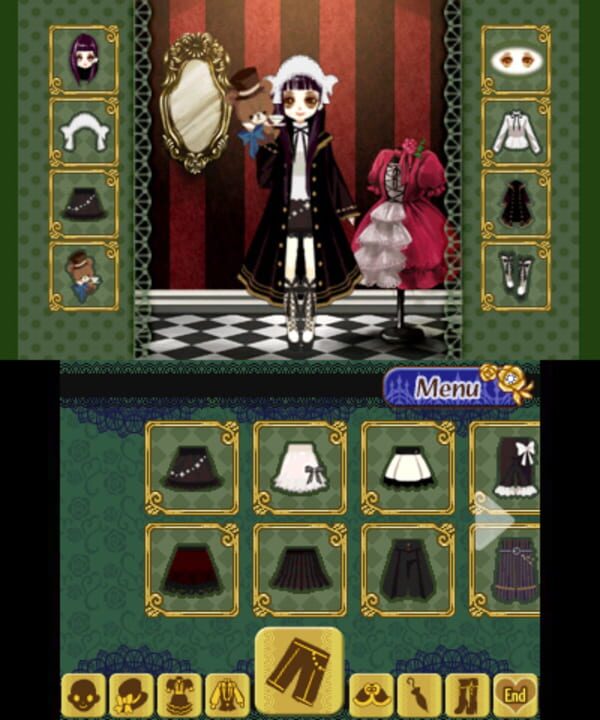600x720 pixels.
Task: Switch to the boots footwear tab
Action: (x=467, y=696)
